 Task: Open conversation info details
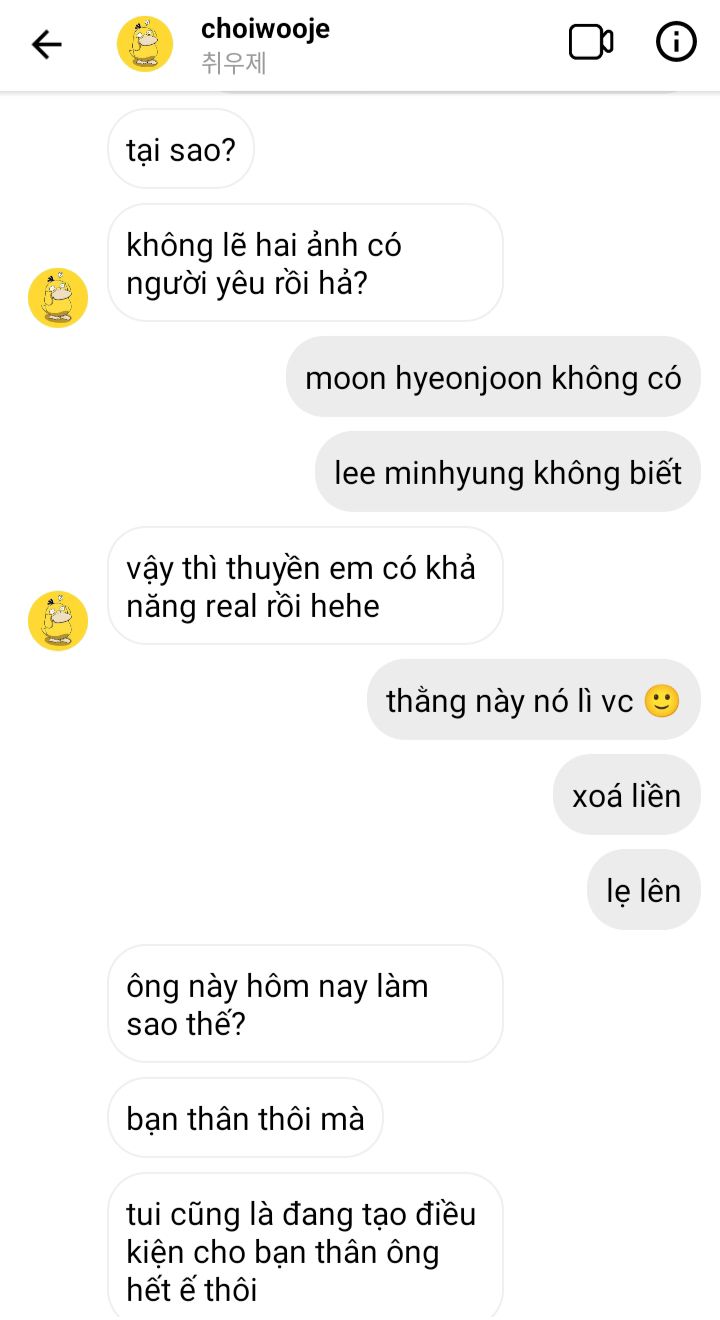point(676,43)
